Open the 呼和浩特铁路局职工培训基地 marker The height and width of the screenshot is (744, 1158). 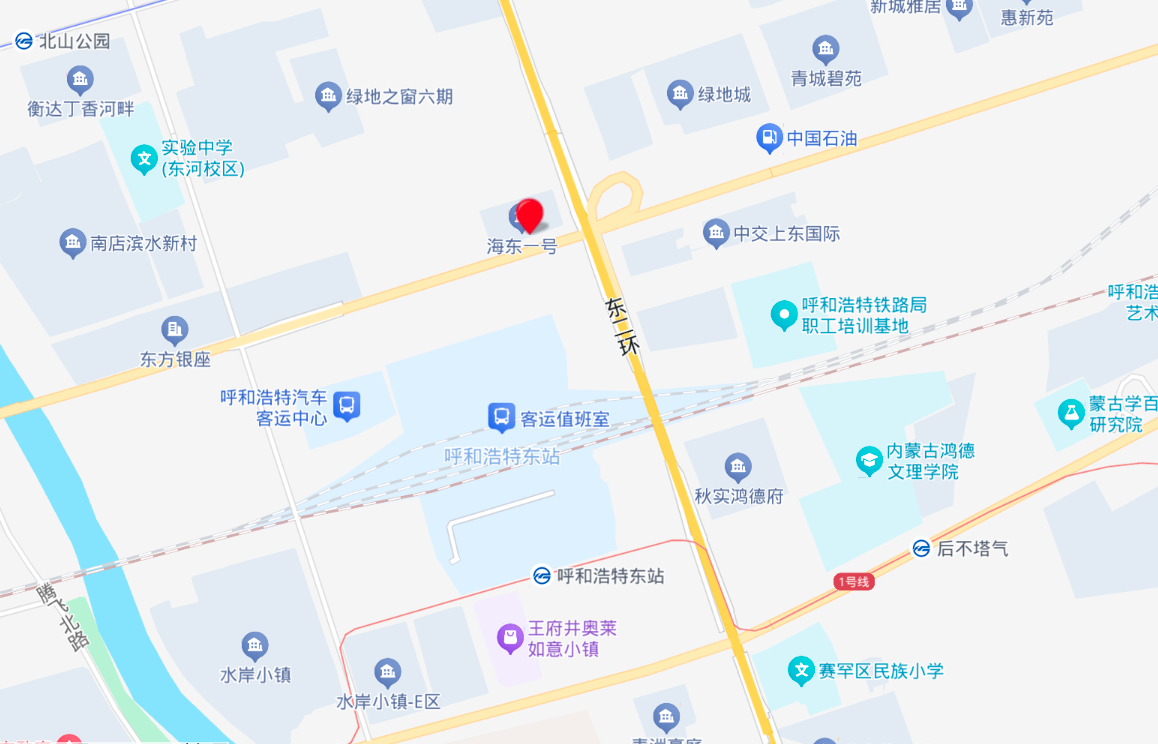click(x=784, y=316)
